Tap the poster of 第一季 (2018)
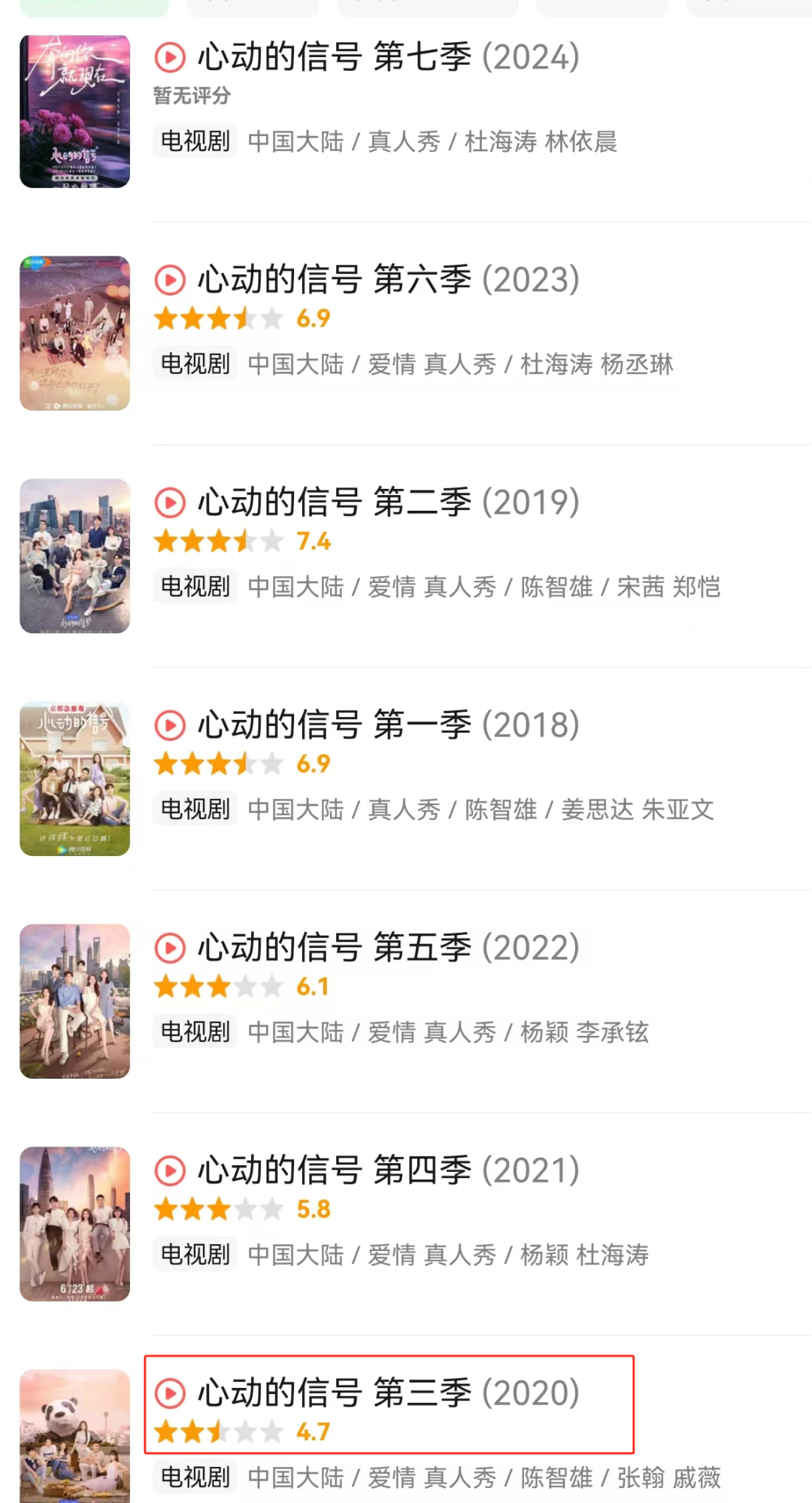812x1503 pixels. click(x=74, y=779)
